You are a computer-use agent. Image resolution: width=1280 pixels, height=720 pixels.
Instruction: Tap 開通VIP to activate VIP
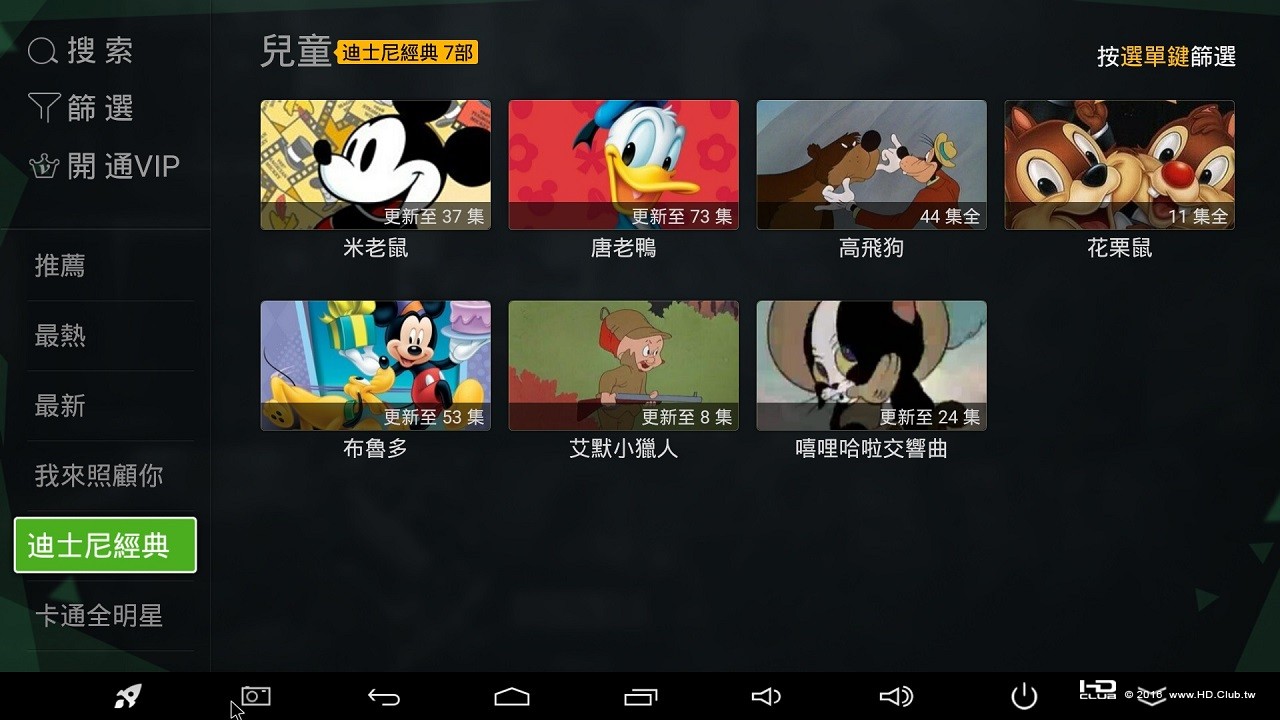coord(105,166)
